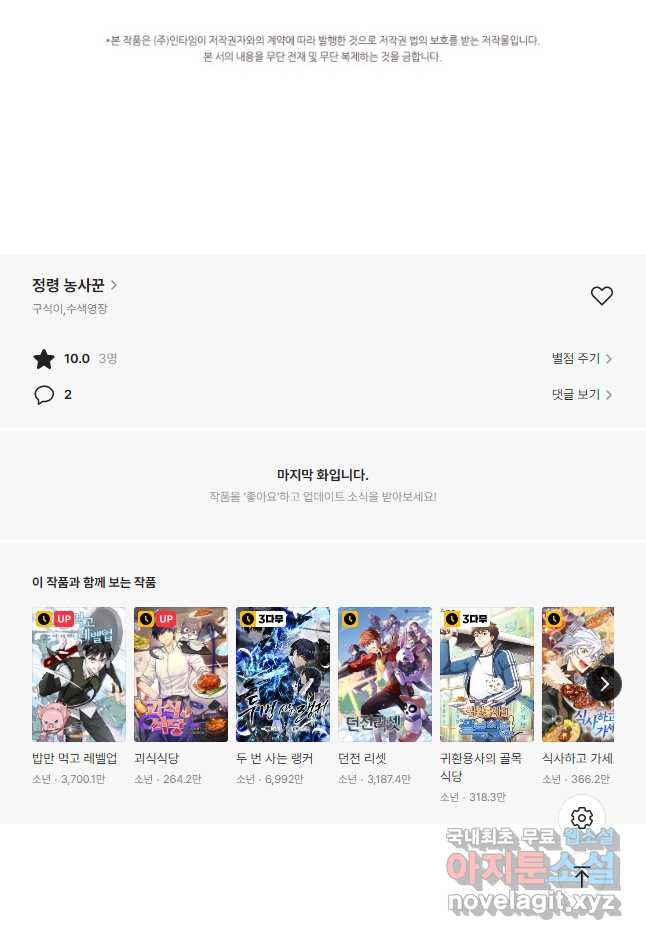Open 귀환용사의 골목식당 webtoon
The height and width of the screenshot is (940, 646).
pyautogui.click(x=487, y=674)
